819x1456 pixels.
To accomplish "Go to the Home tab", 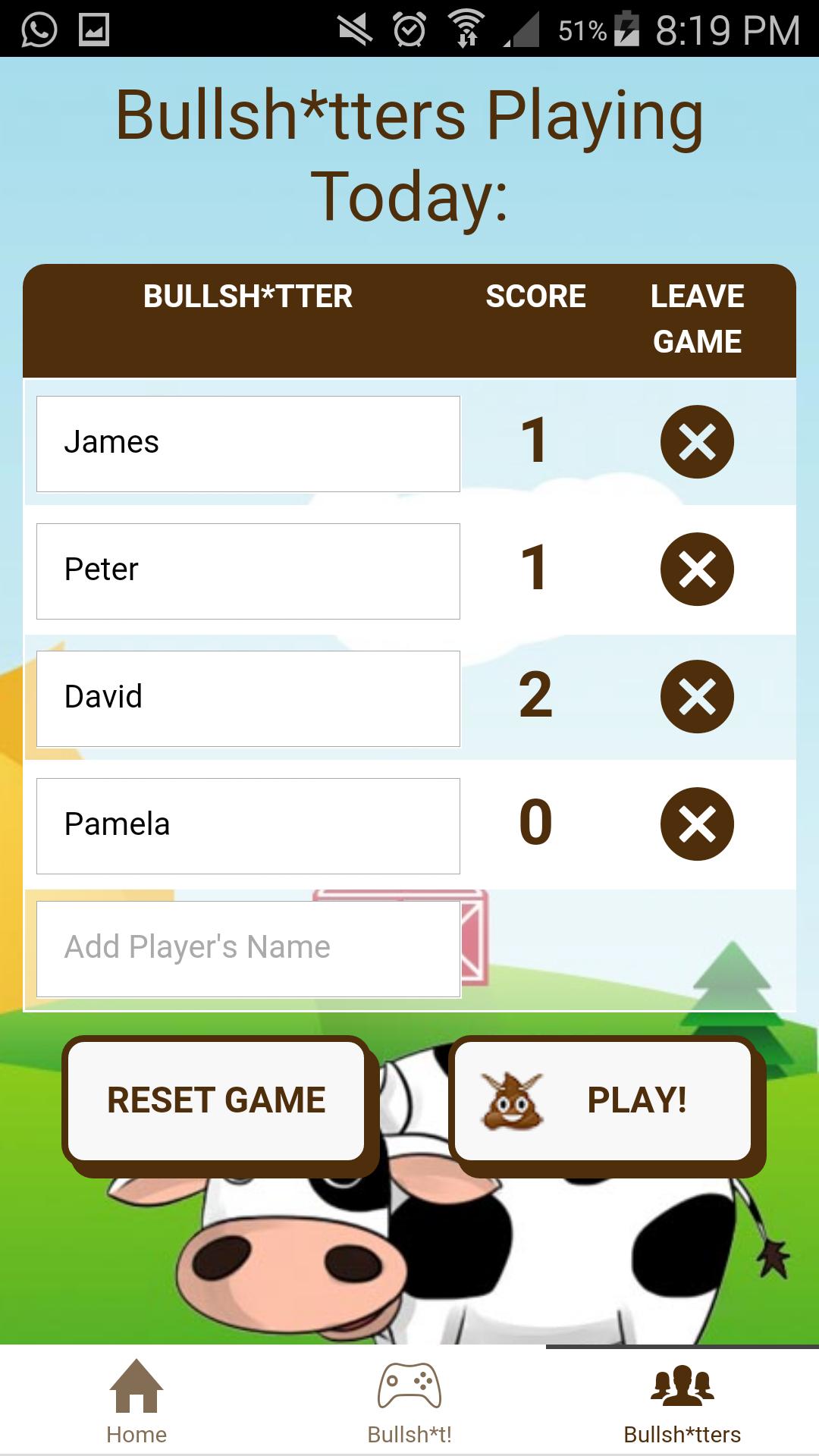I will (136, 1401).
